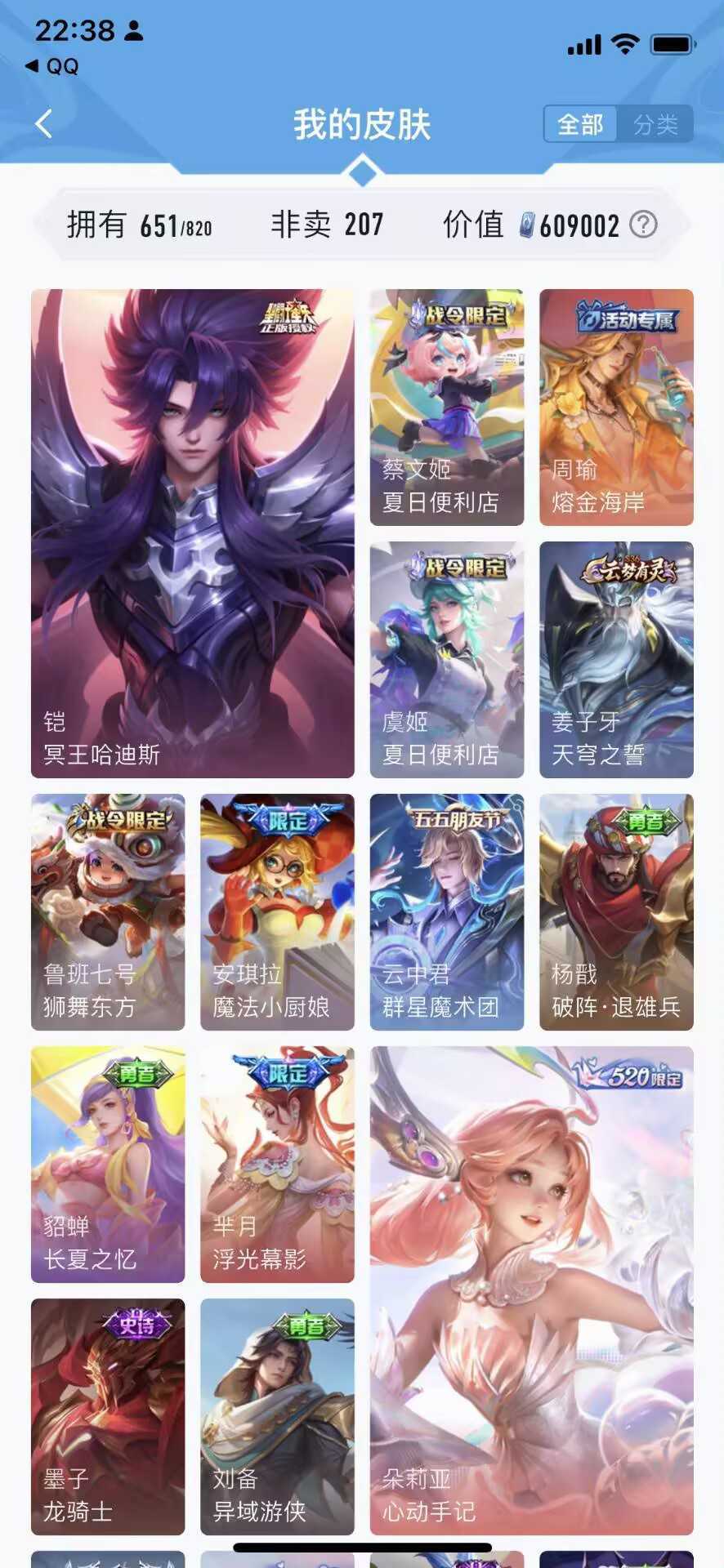Screen dimensions: 724x1568
Task: Open 云中君 群星魔术团 skin
Action: [x=447, y=912]
